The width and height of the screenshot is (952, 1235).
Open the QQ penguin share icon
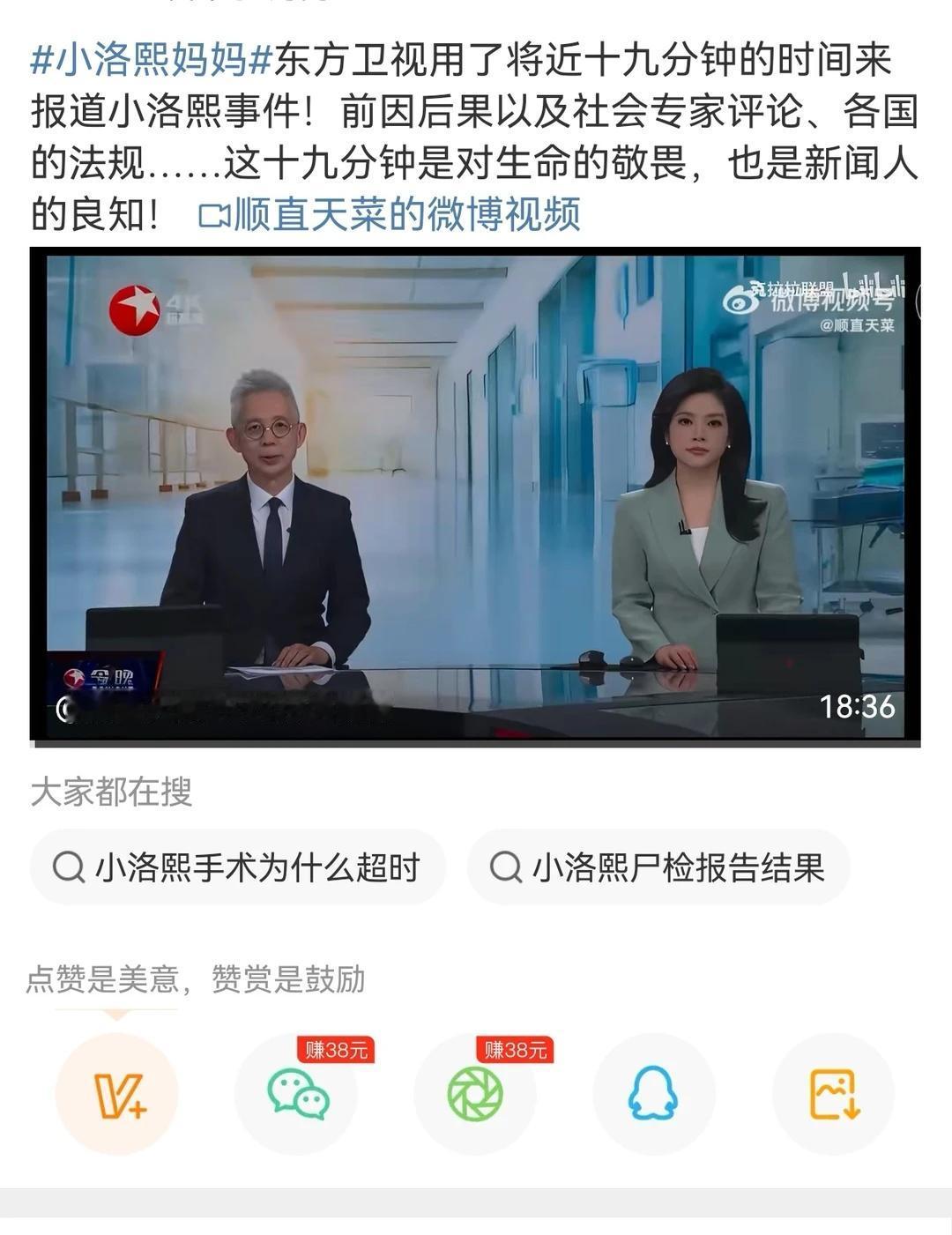(652, 1093)
